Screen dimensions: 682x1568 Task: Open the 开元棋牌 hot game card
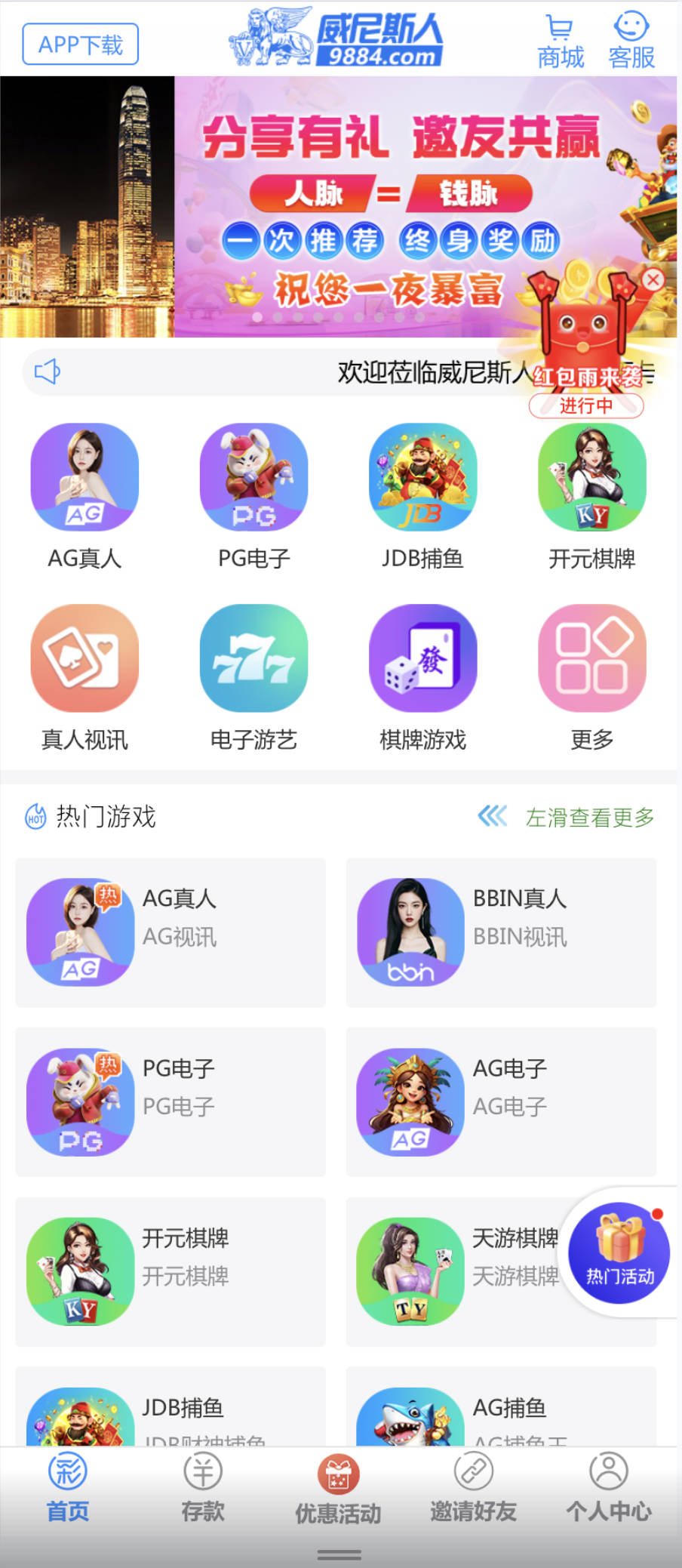(170, 1271)
